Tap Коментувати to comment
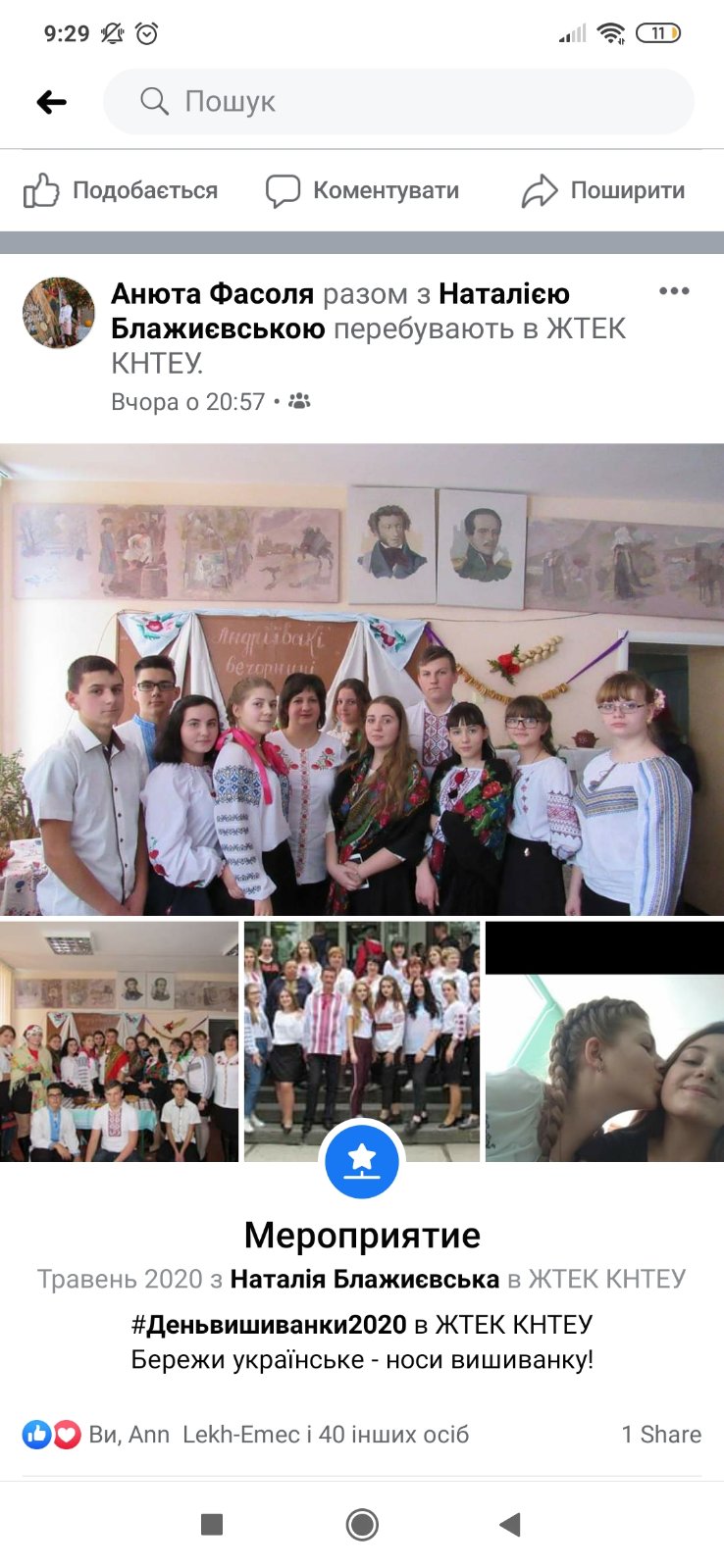 [x=362, y=190]
